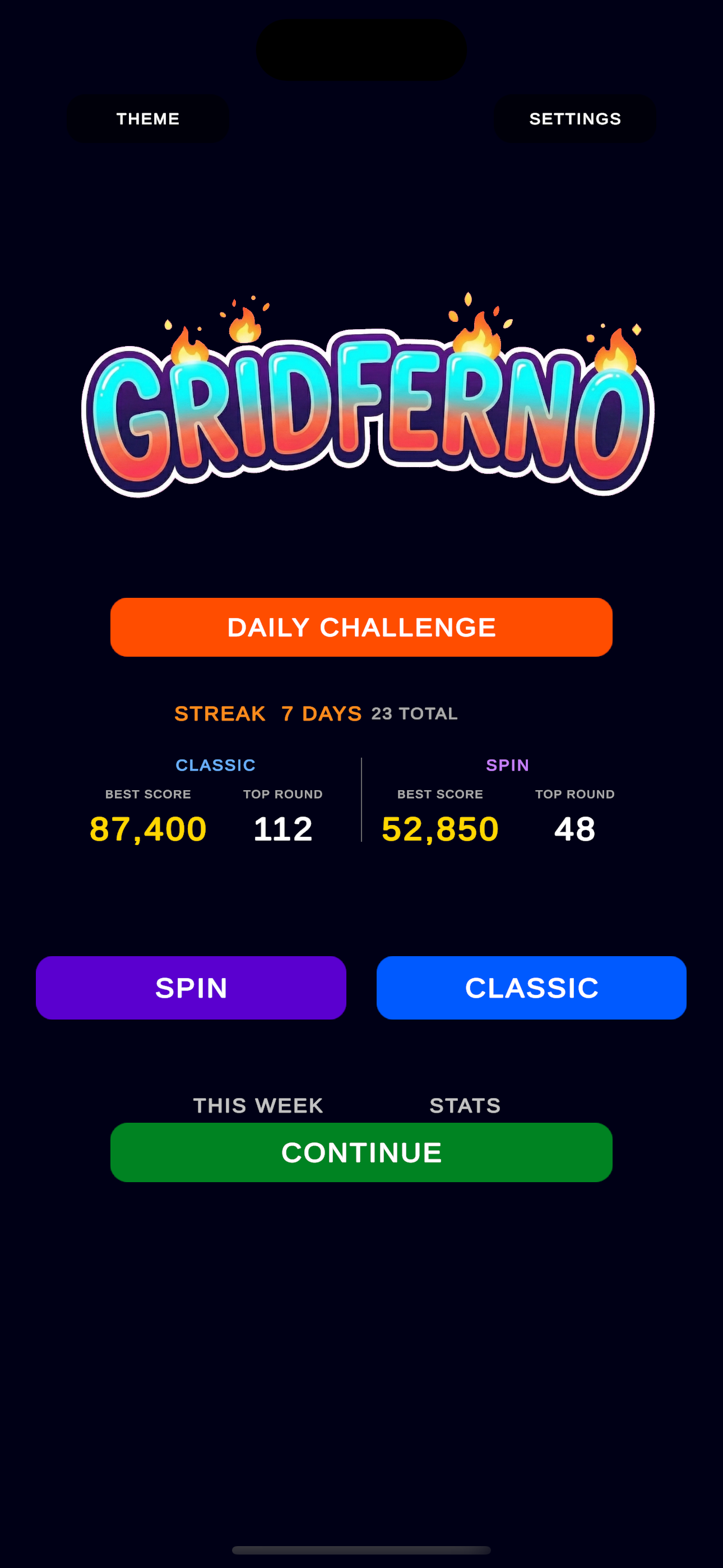
Task: Open the Theme options
Action: [148, 119]
